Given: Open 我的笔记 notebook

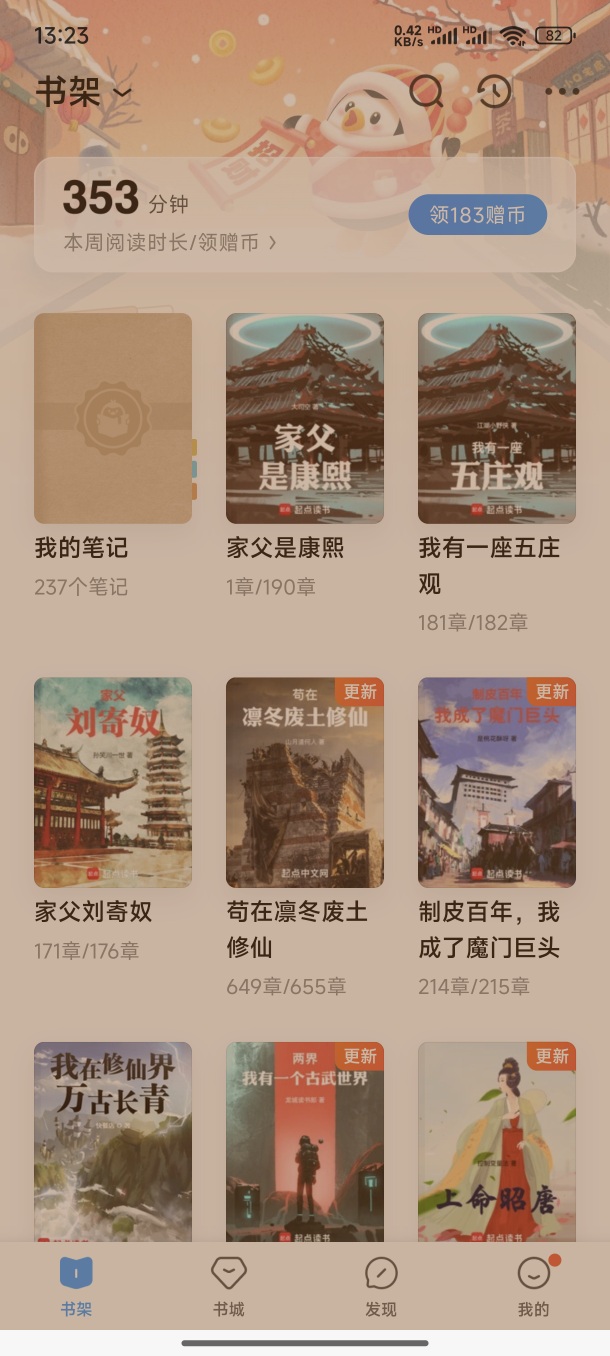Looking at the screenshot, I should coord(113,418).
